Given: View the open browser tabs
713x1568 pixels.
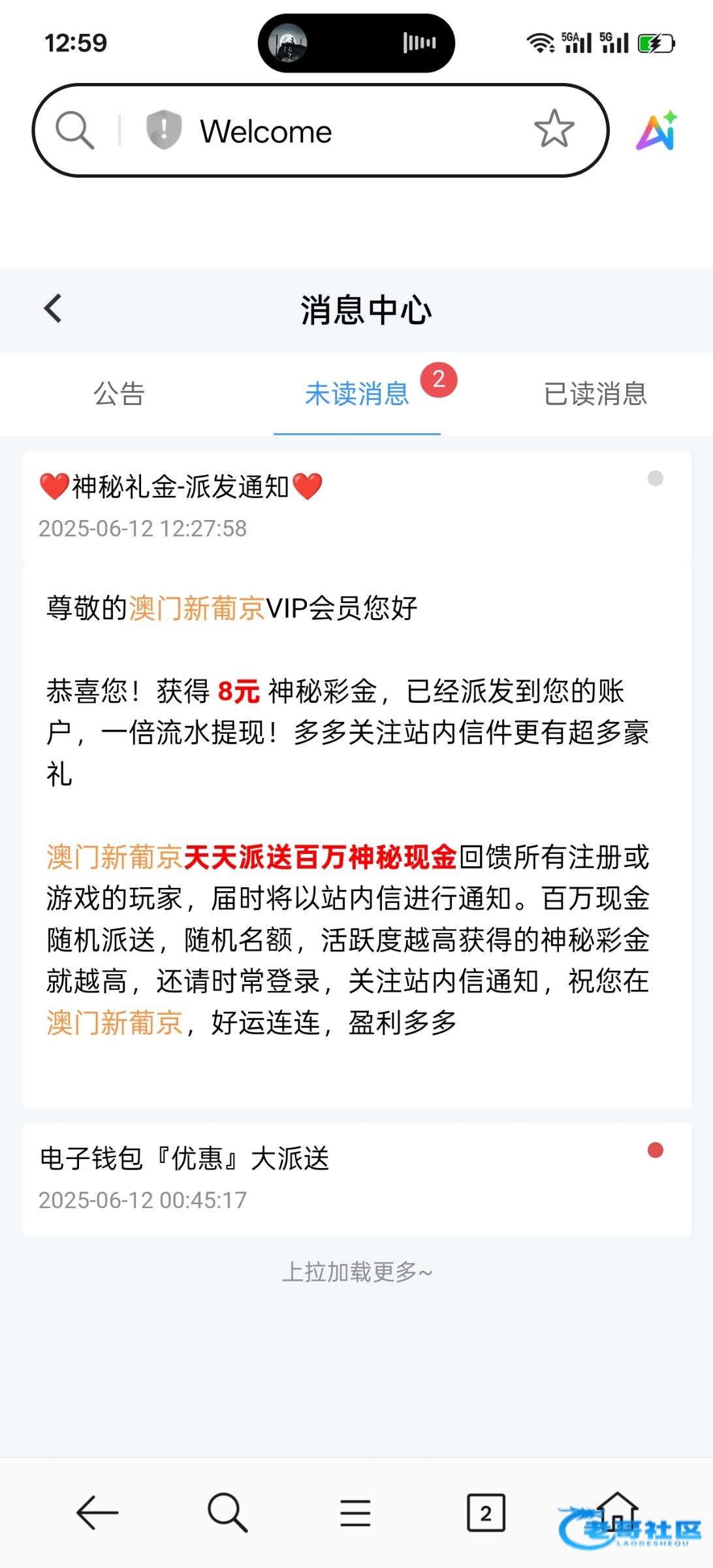Looking at the screenshot, I should click(485, 1512).
